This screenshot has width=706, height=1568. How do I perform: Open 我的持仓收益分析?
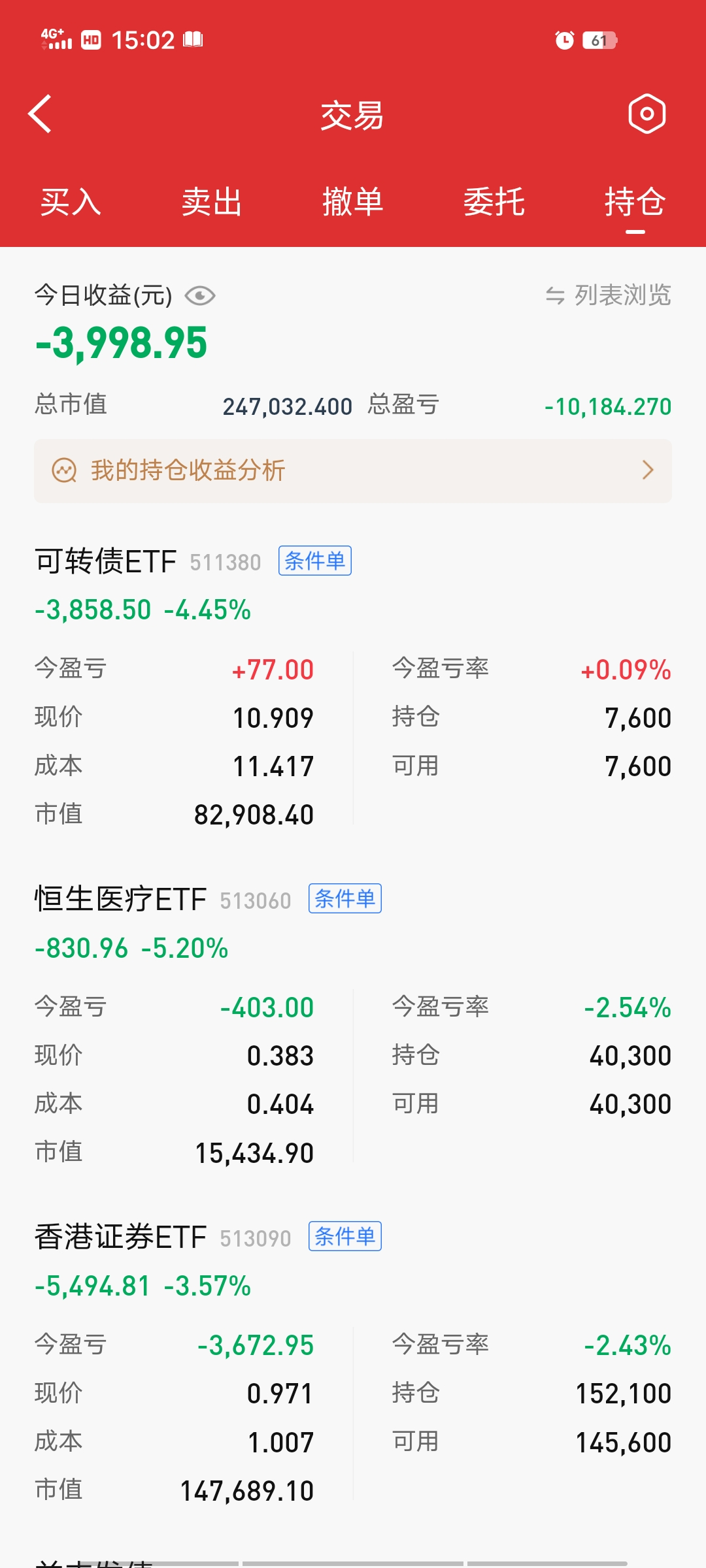pos(353,470)
